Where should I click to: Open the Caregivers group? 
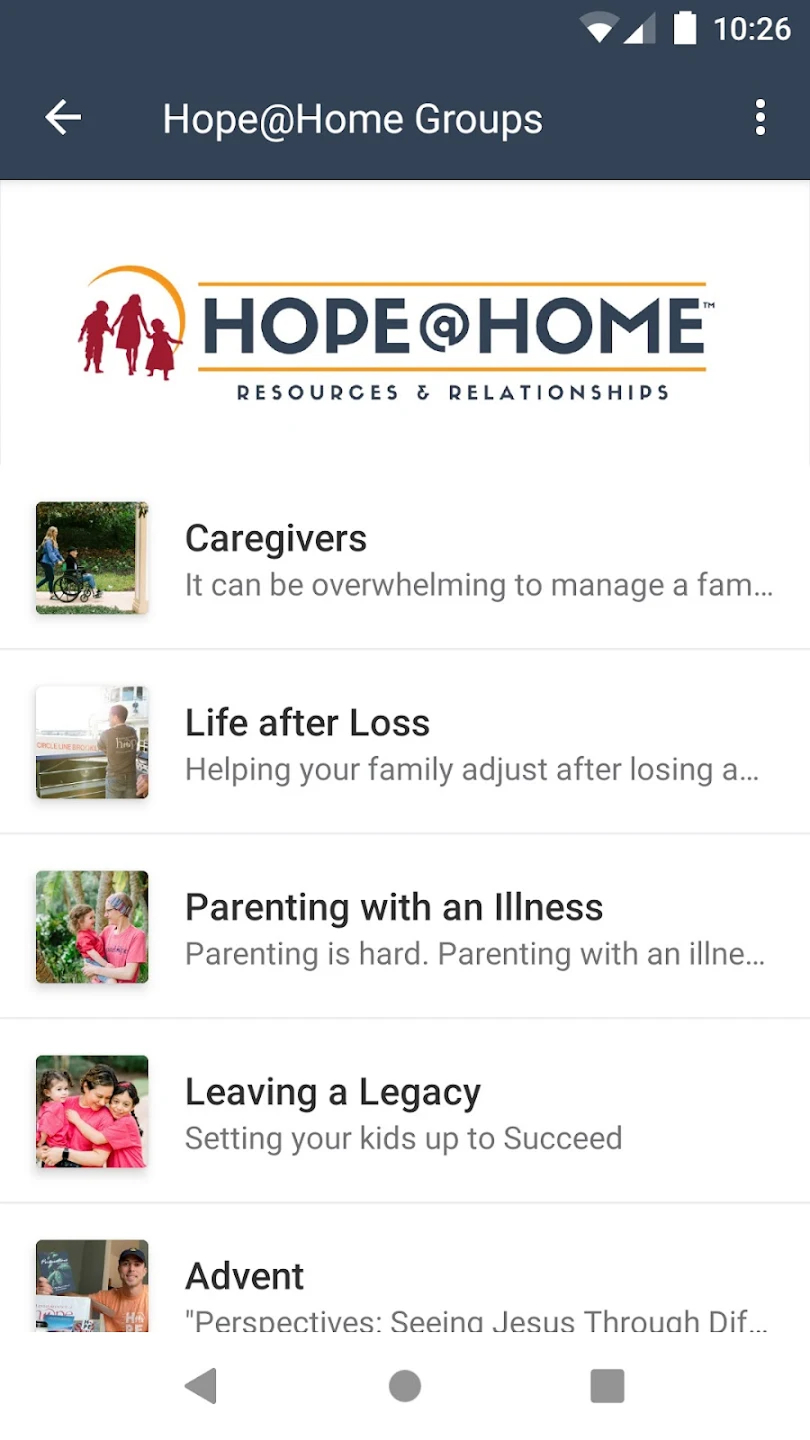tap(404, 558)
